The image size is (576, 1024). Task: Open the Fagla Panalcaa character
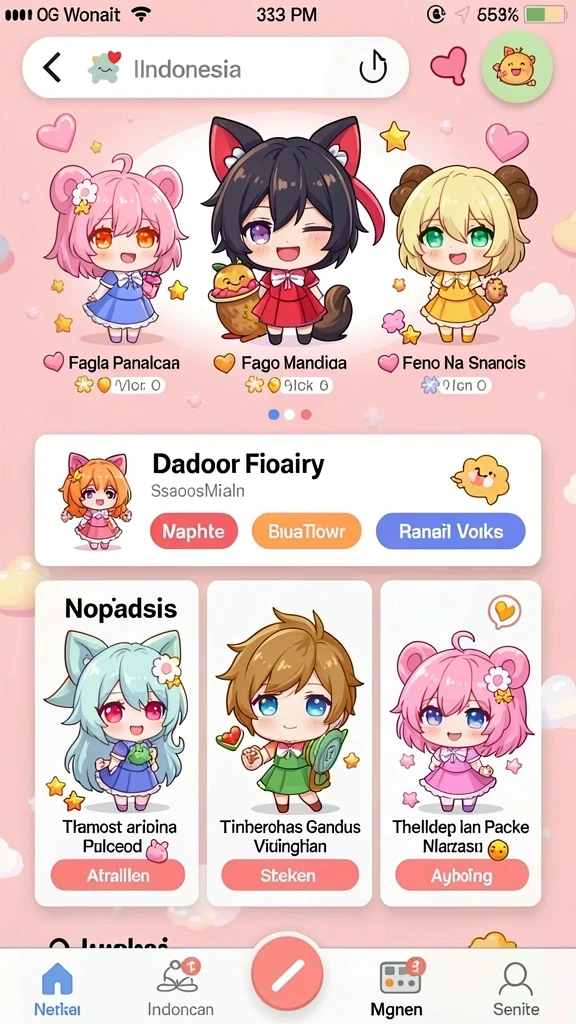point(113,256)
